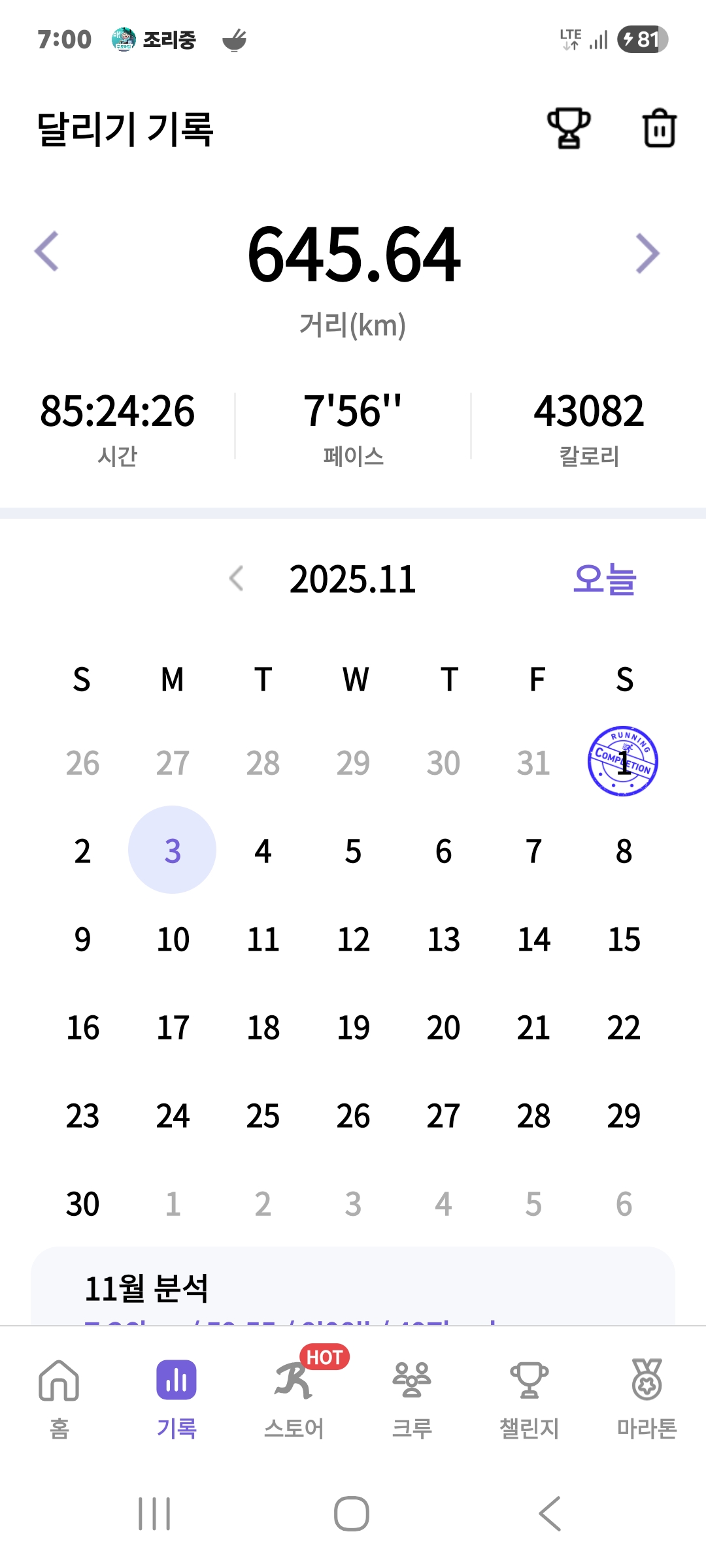
Task: Jump to today with 오늘 button
Action: coord(605,579)
